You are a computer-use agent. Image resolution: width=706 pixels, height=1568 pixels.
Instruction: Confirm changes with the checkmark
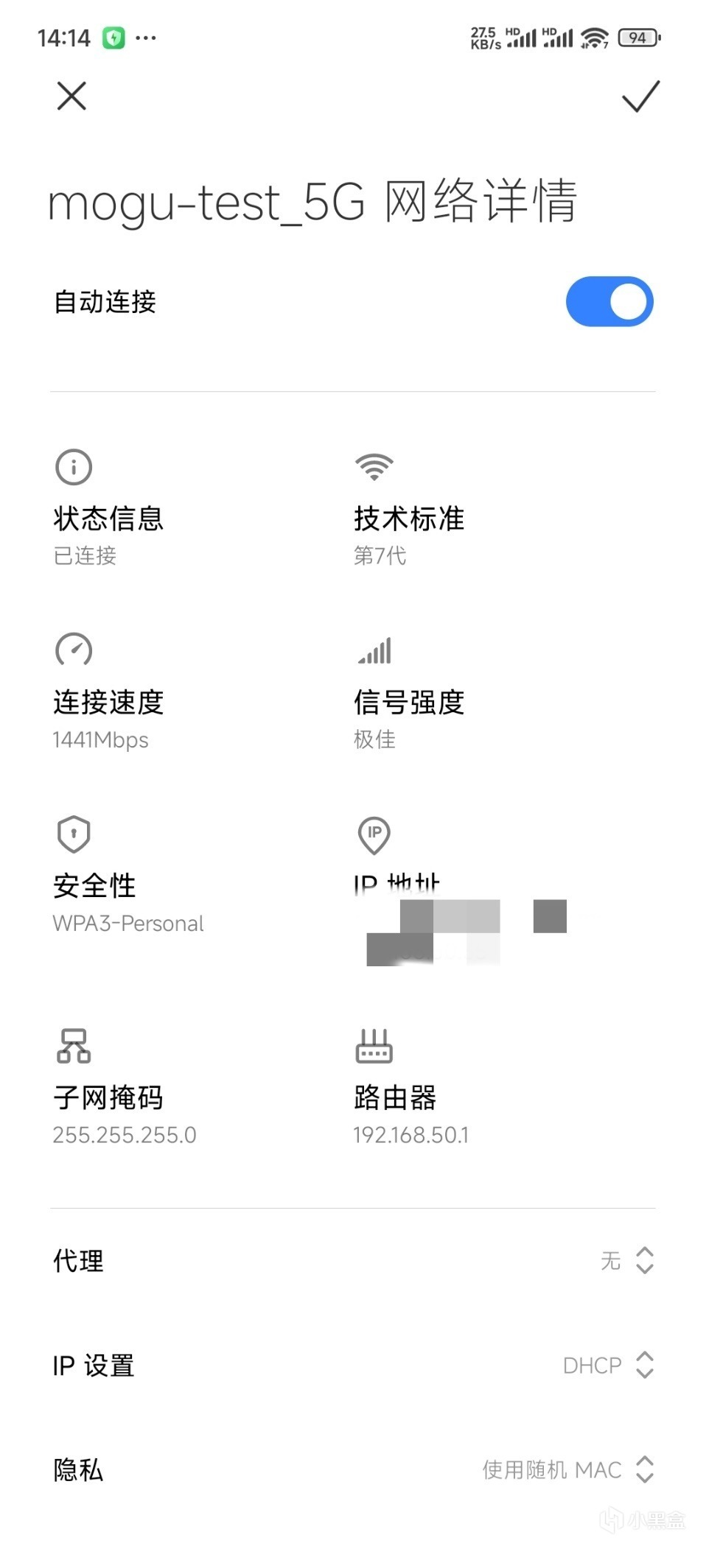point(640,96)
